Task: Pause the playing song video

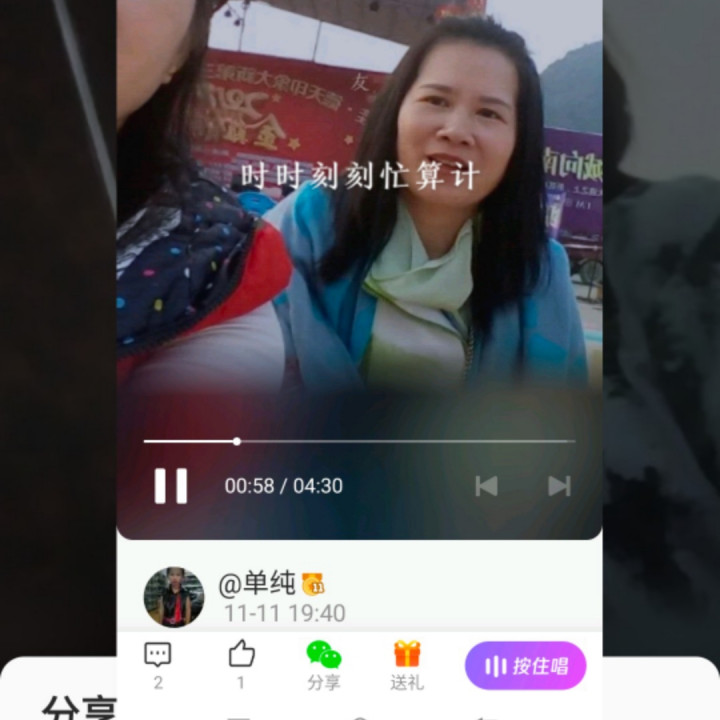Action: (x=171, y=486)
